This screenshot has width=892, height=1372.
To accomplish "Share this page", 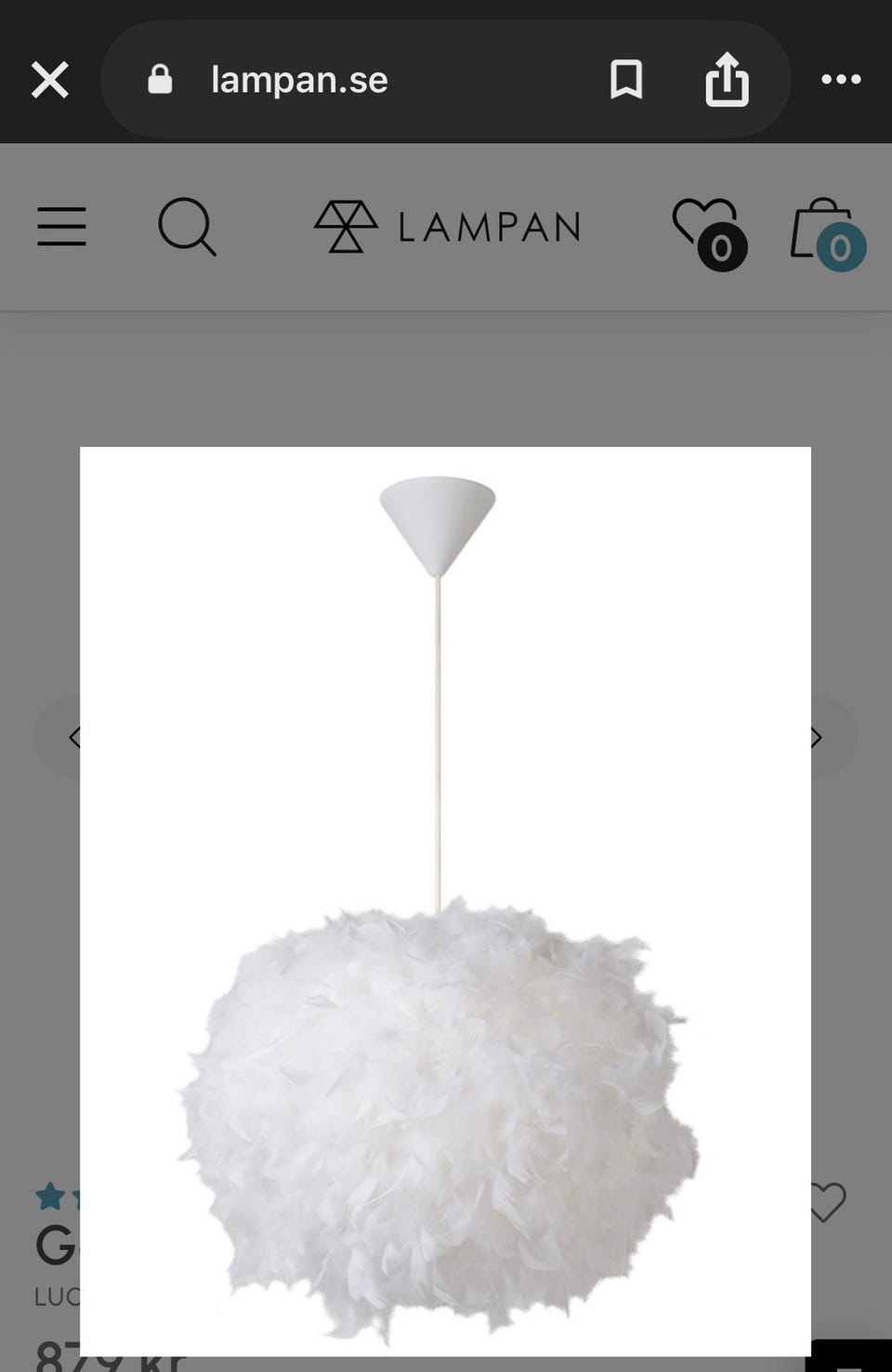I will pyautogui.click(x=727, y=80).
